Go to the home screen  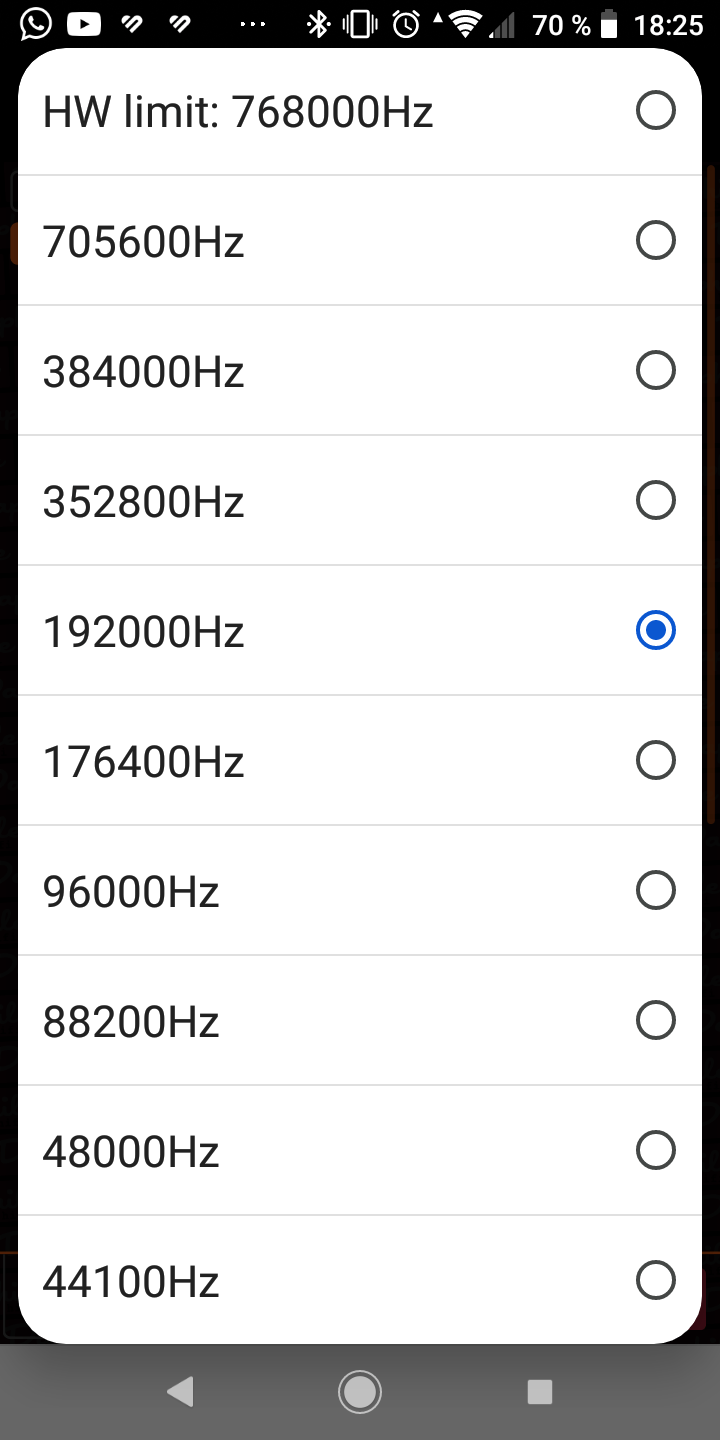click(x=360, y=1391)
